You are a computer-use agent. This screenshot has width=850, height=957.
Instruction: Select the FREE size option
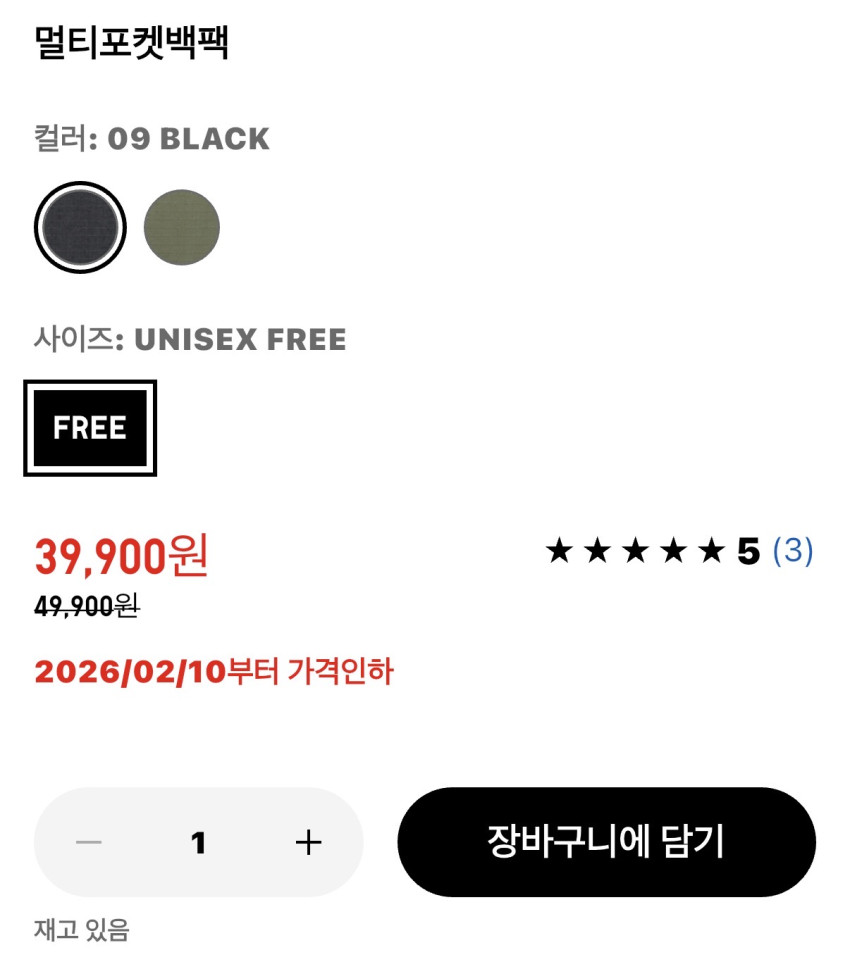(90, 428)
